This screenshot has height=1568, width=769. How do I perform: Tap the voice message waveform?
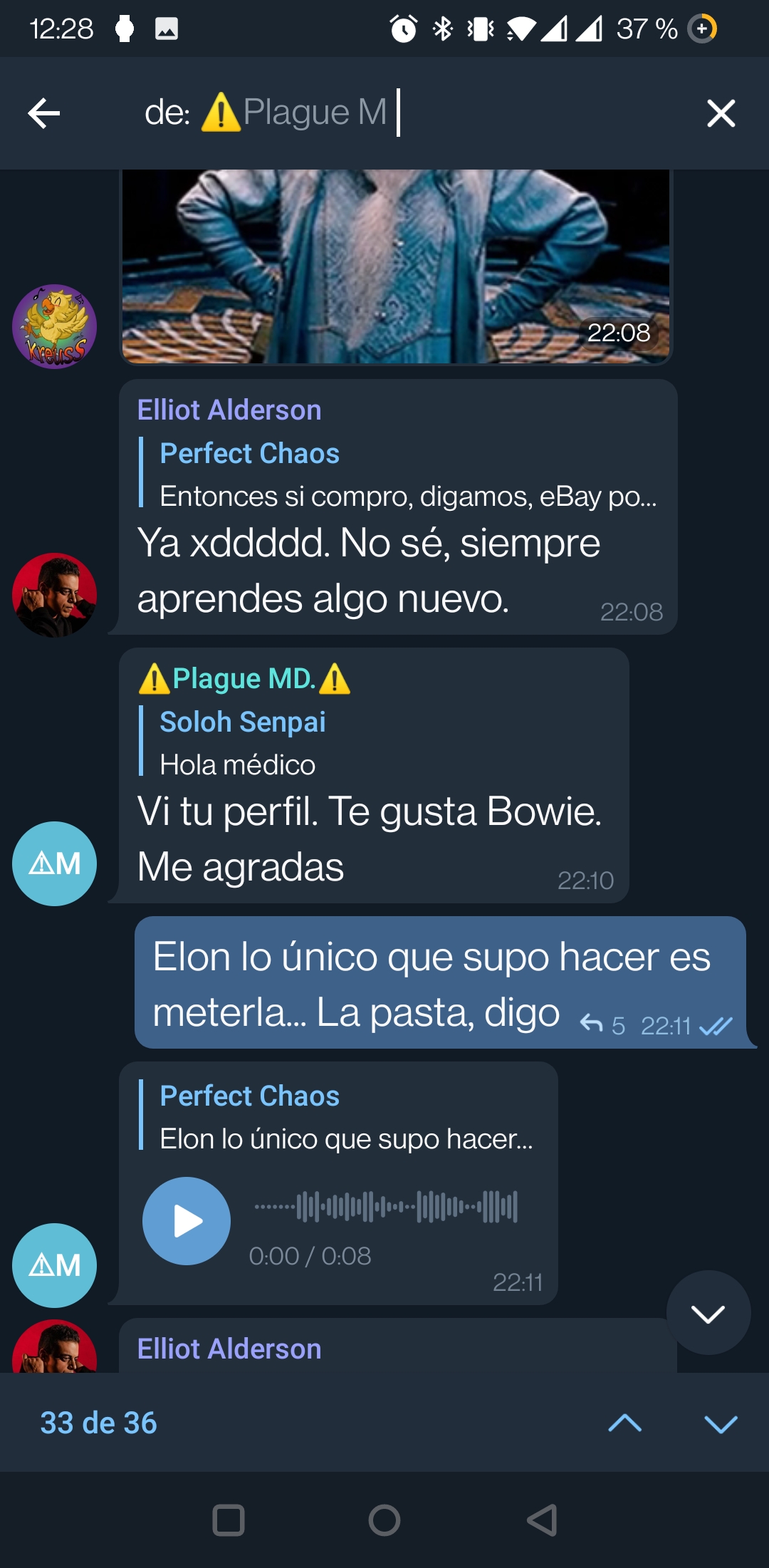click(386, 1207)
